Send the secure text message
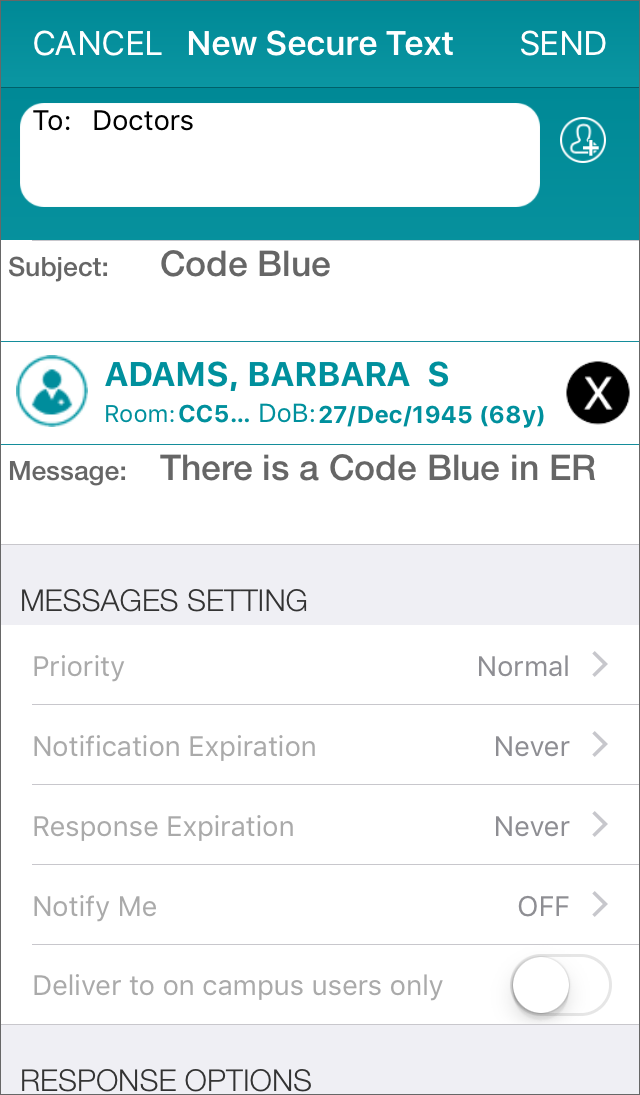The width and height of the screenshot is (640, 1095). (x=562, y=44)
